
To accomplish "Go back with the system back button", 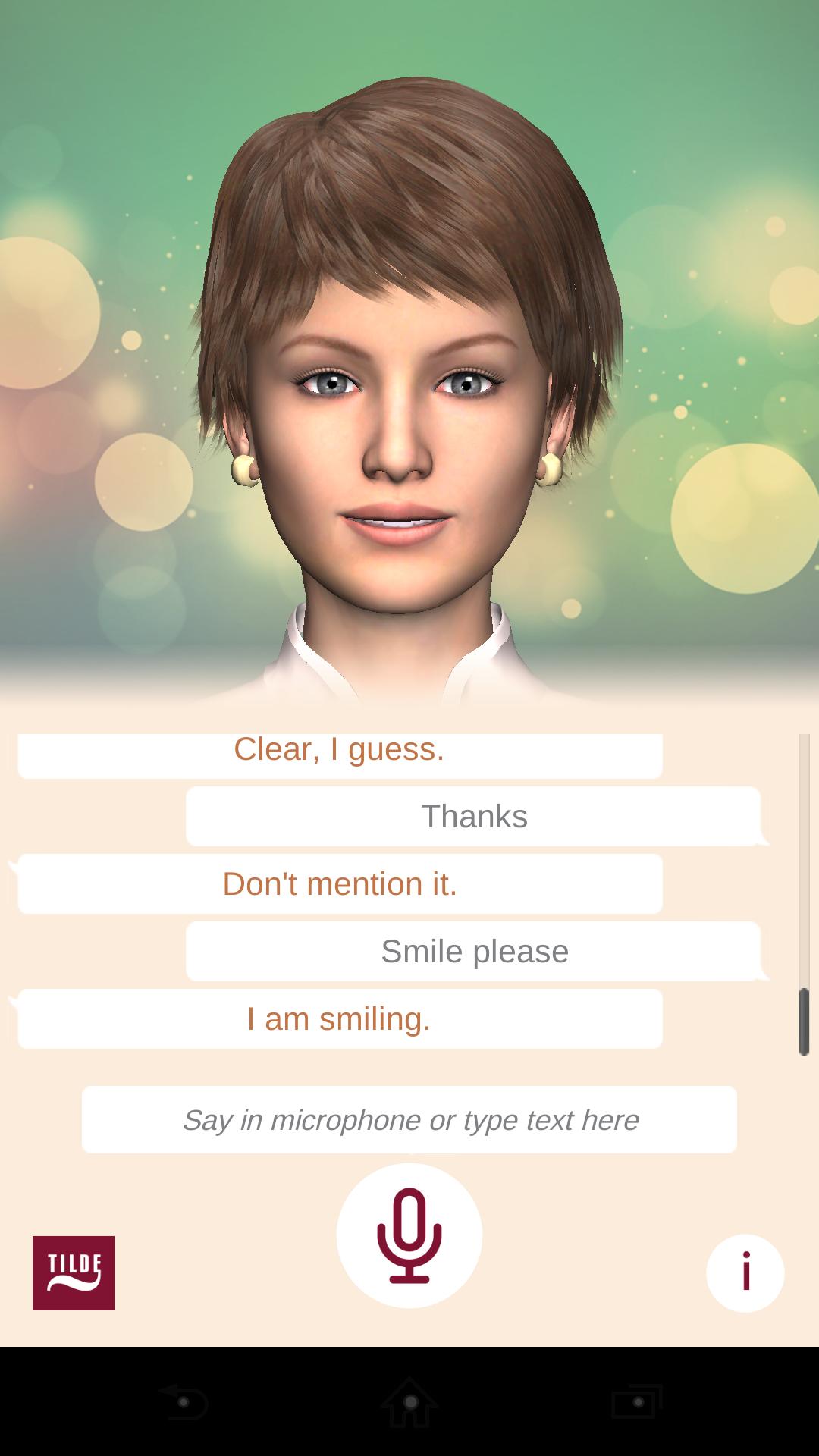I will 183,1402.
